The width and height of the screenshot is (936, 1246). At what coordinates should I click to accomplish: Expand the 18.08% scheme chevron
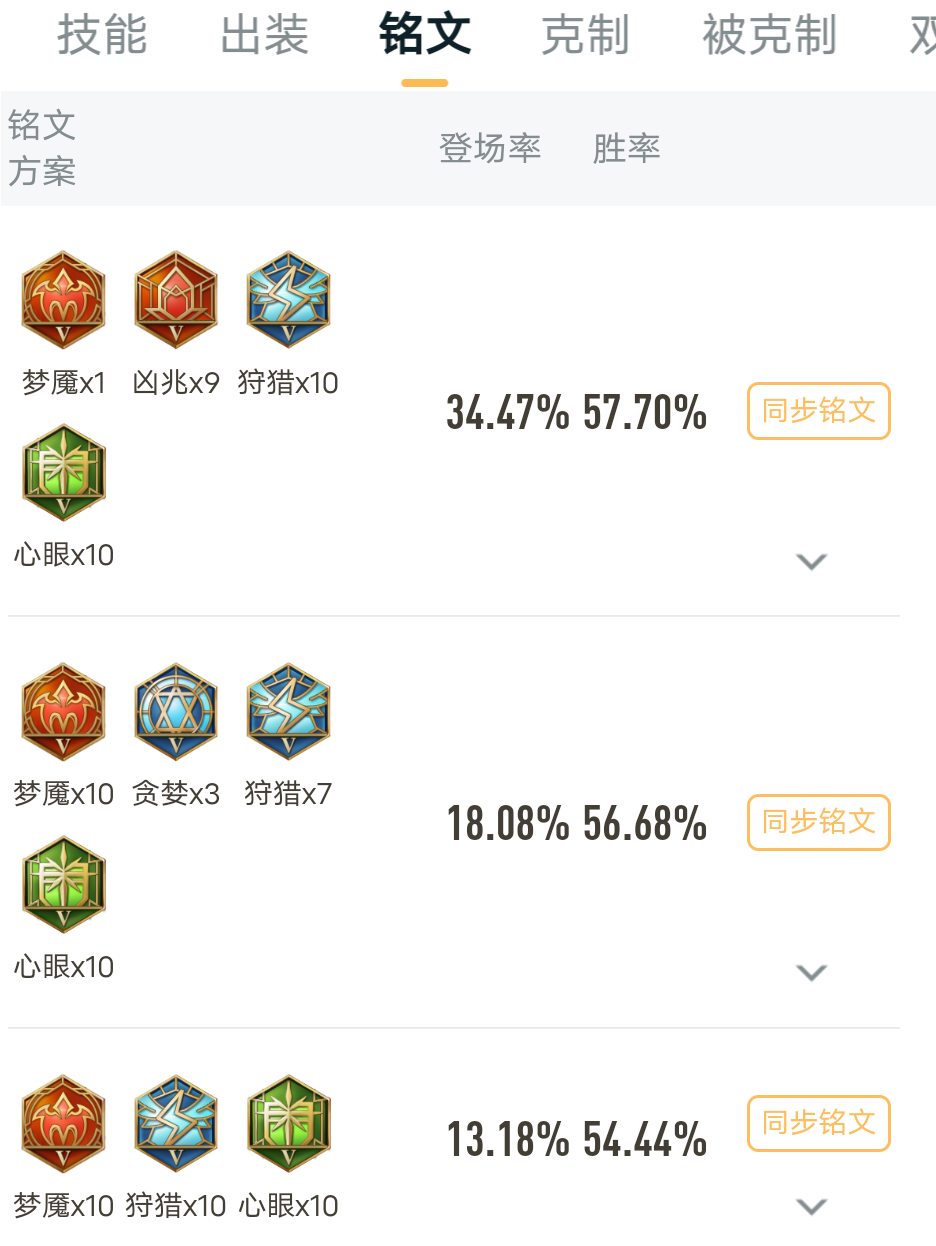811,972
